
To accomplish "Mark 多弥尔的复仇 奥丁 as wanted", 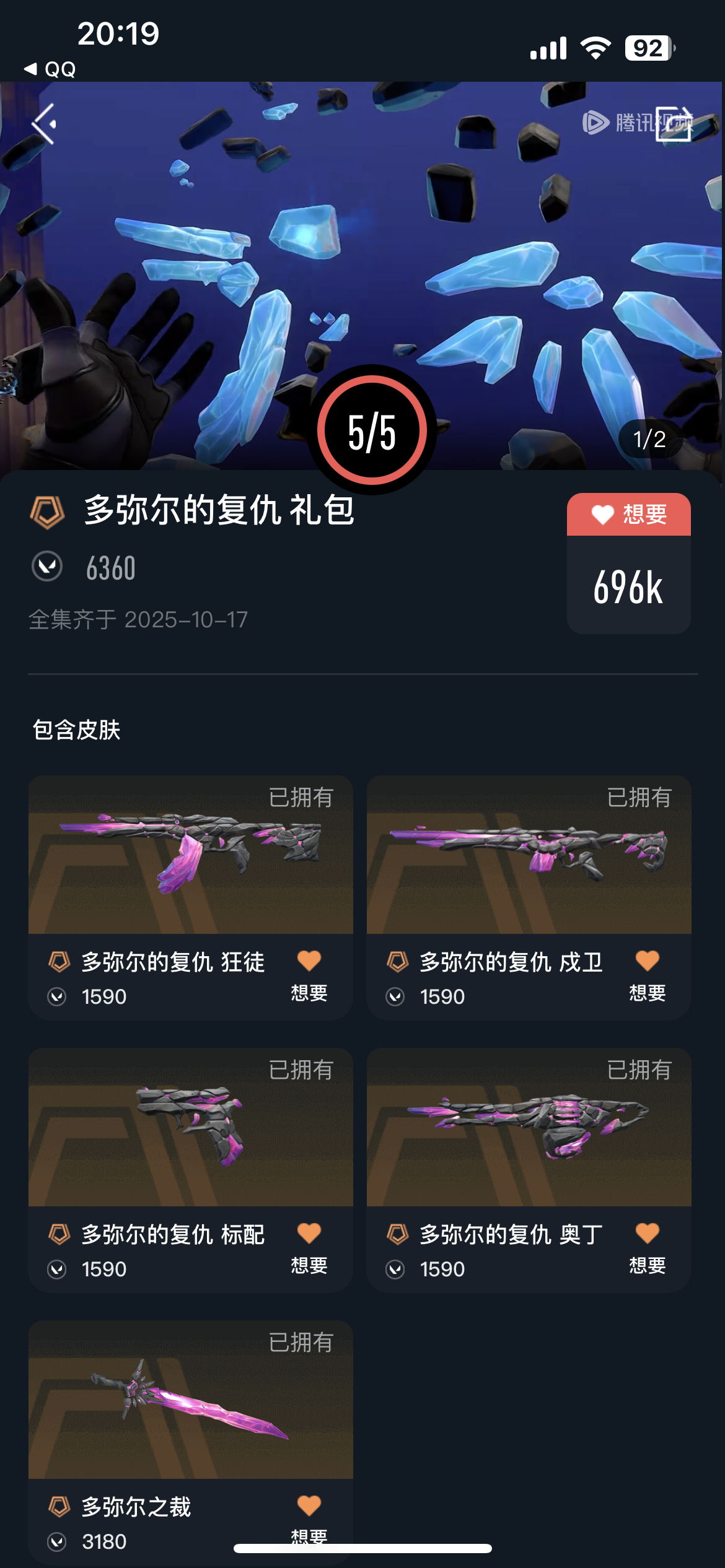I will 648,1246.
